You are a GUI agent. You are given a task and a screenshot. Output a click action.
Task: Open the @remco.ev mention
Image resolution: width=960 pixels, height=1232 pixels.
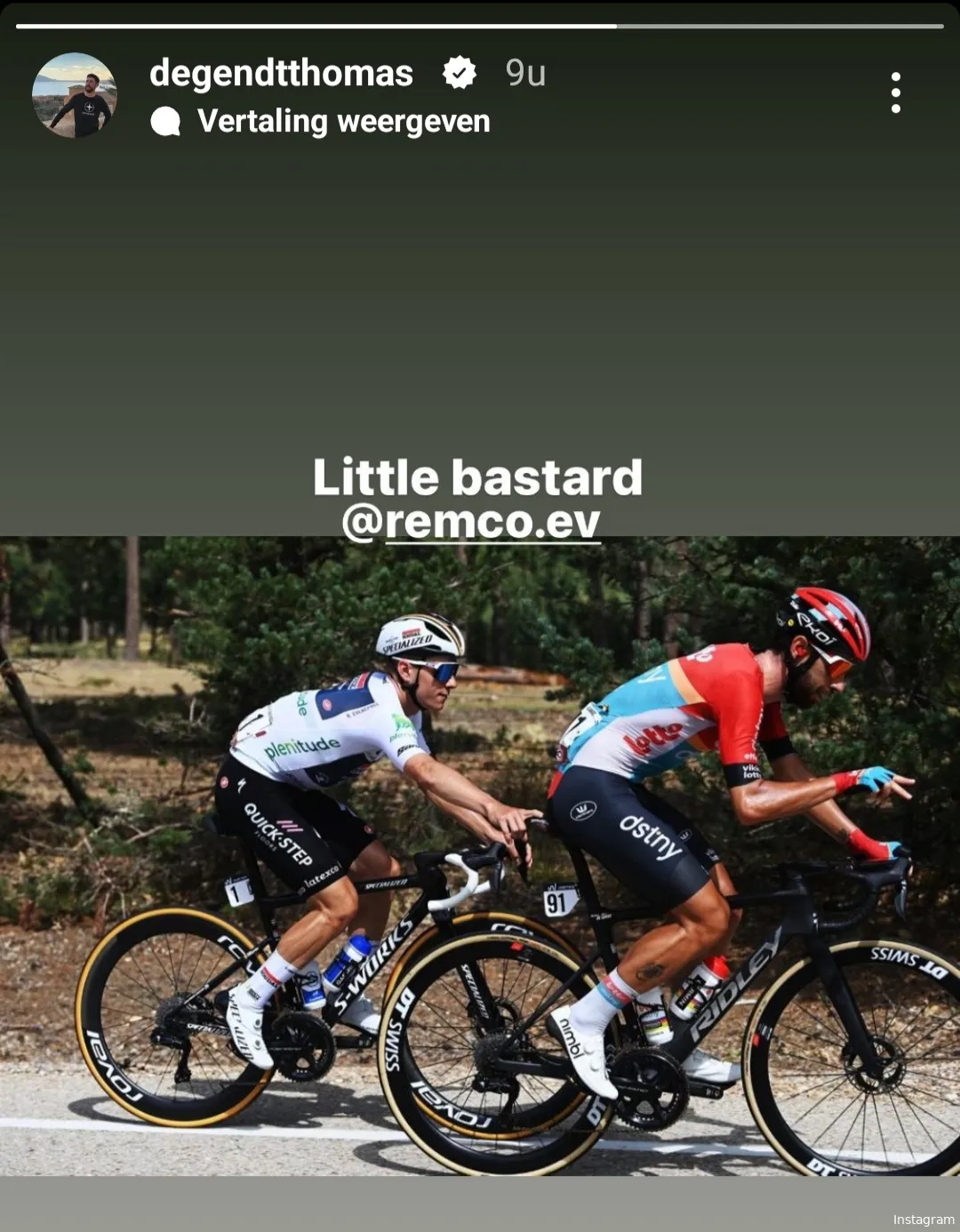[x=472, y=521]
